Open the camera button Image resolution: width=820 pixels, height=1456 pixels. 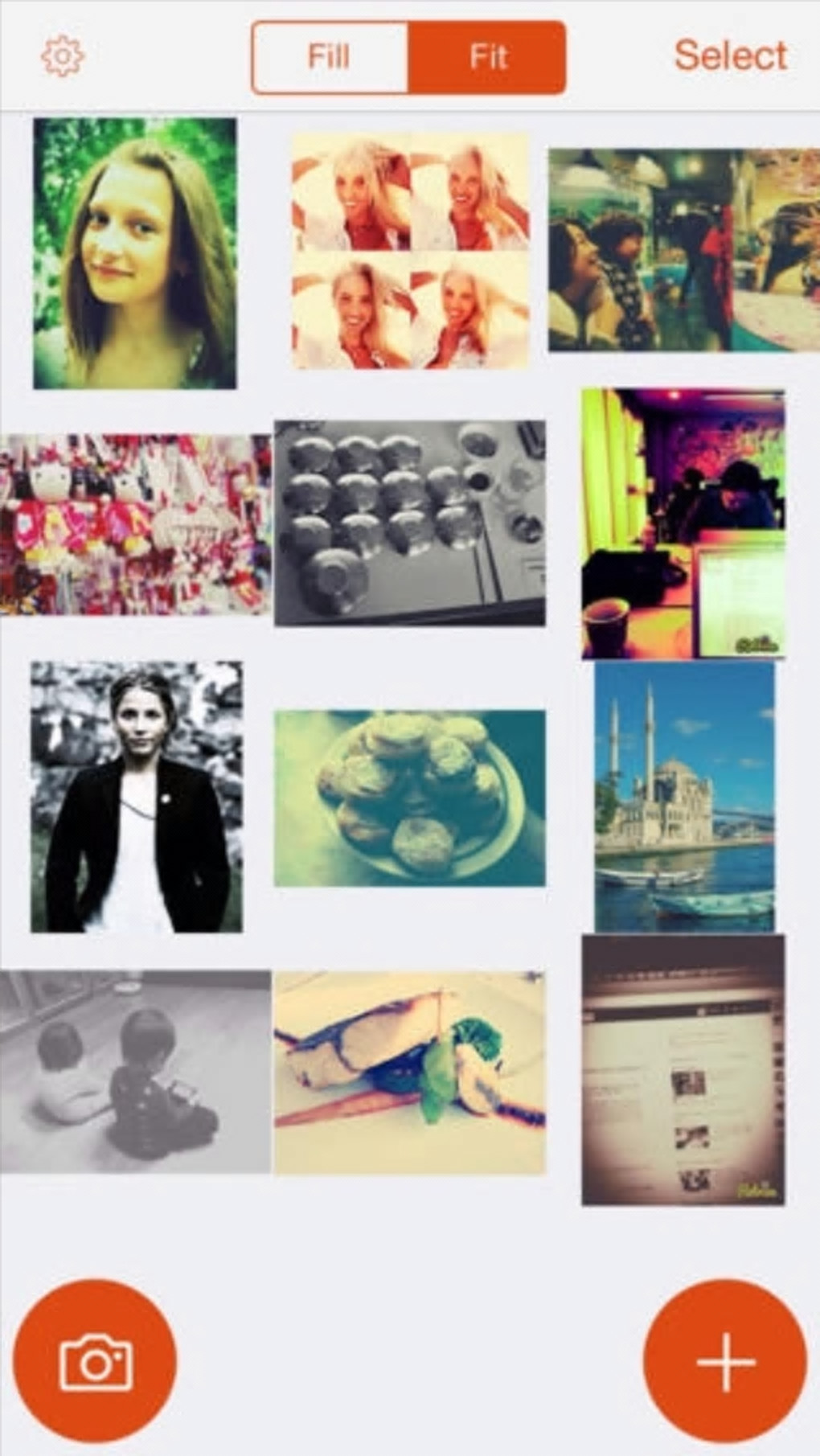point(95,1361)
